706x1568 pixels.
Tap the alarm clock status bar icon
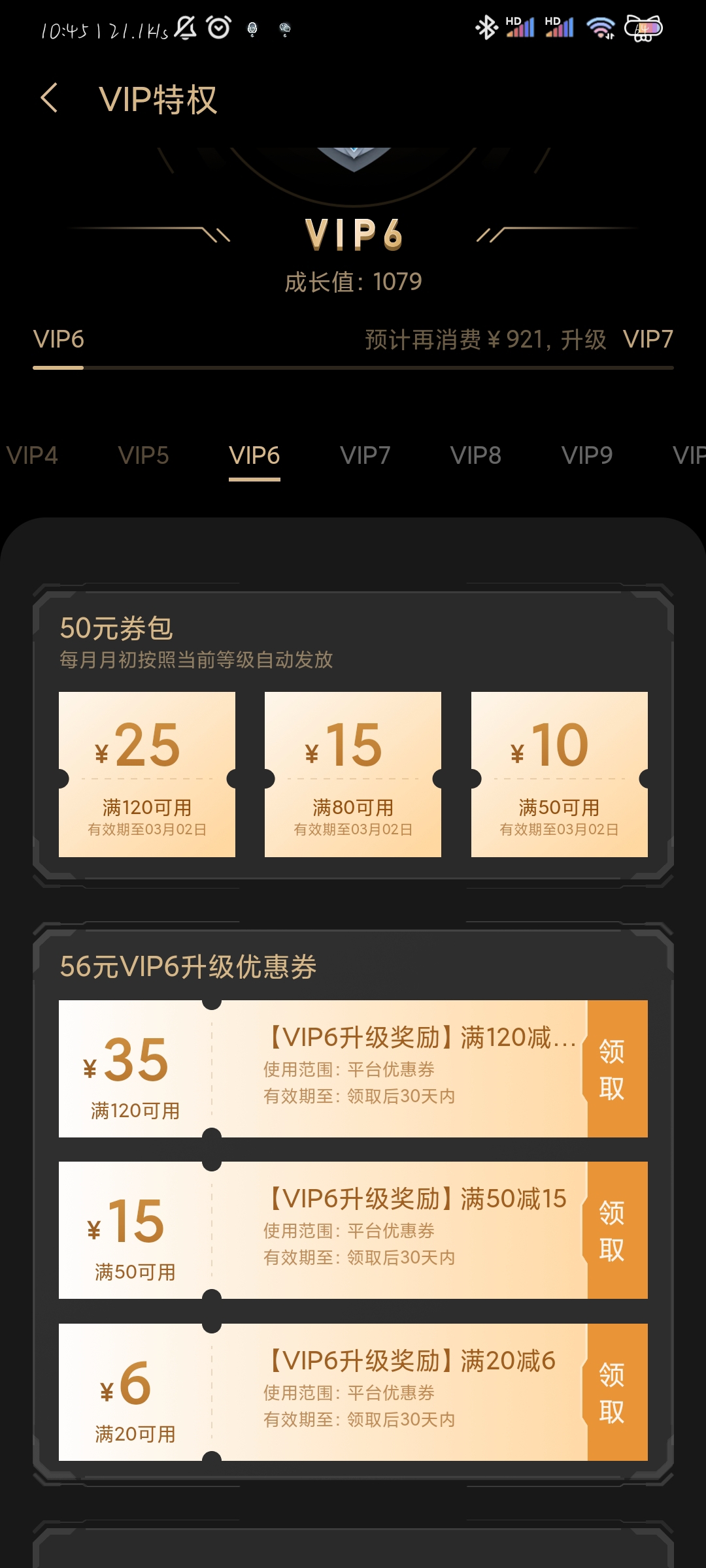pos(217,29)
